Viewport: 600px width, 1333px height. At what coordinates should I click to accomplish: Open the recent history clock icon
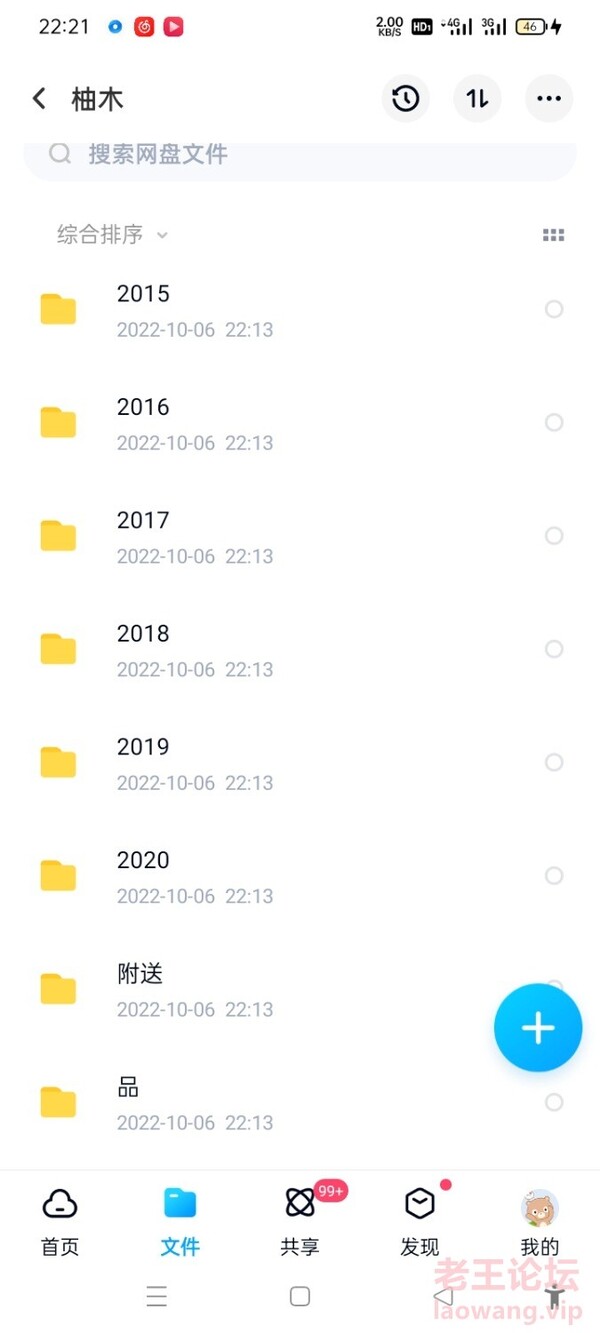click(405, 98)
